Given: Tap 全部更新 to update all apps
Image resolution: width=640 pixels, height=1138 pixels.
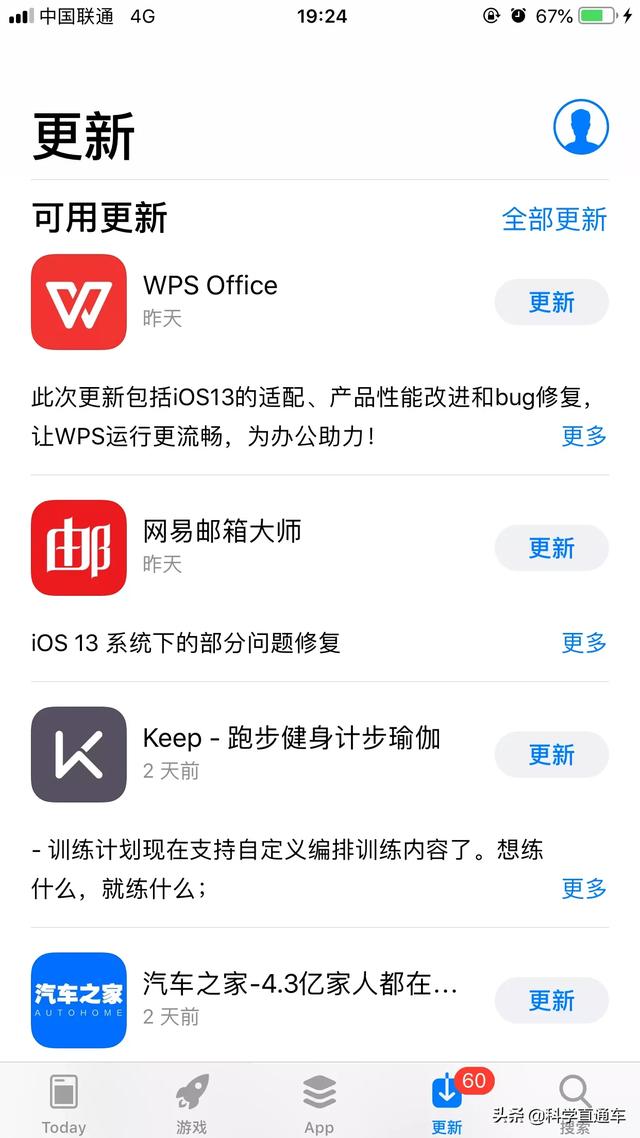Looking at the screenshot, I should 554,219.
